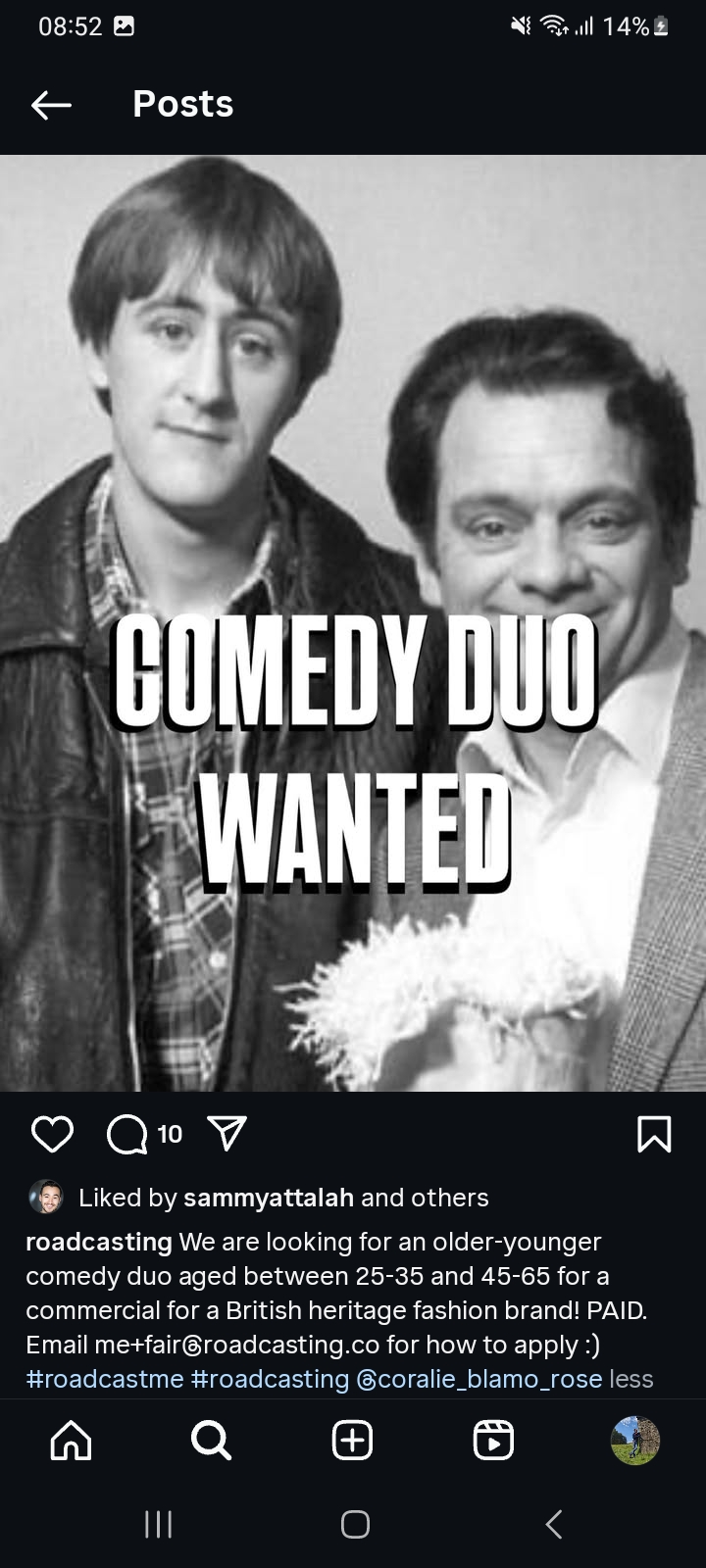The image size is (706, 1568).
Task: Bookmark the Comedy Duo Wanted post
Action: tap(654, 1134)
